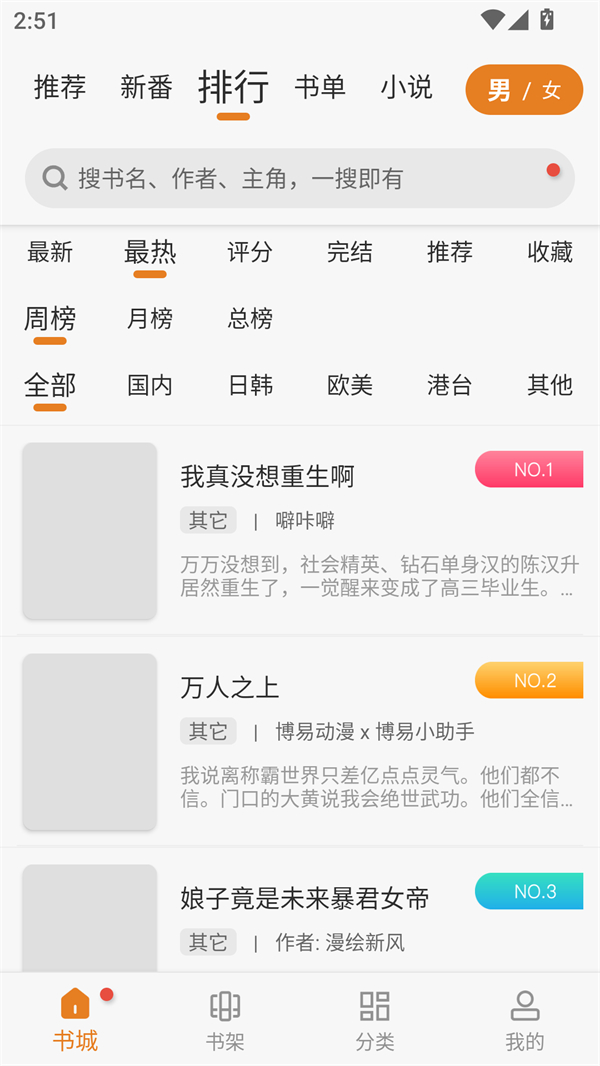View the 总榜 ranking
Screen dimensions: 600x1066
coord(250,319)
